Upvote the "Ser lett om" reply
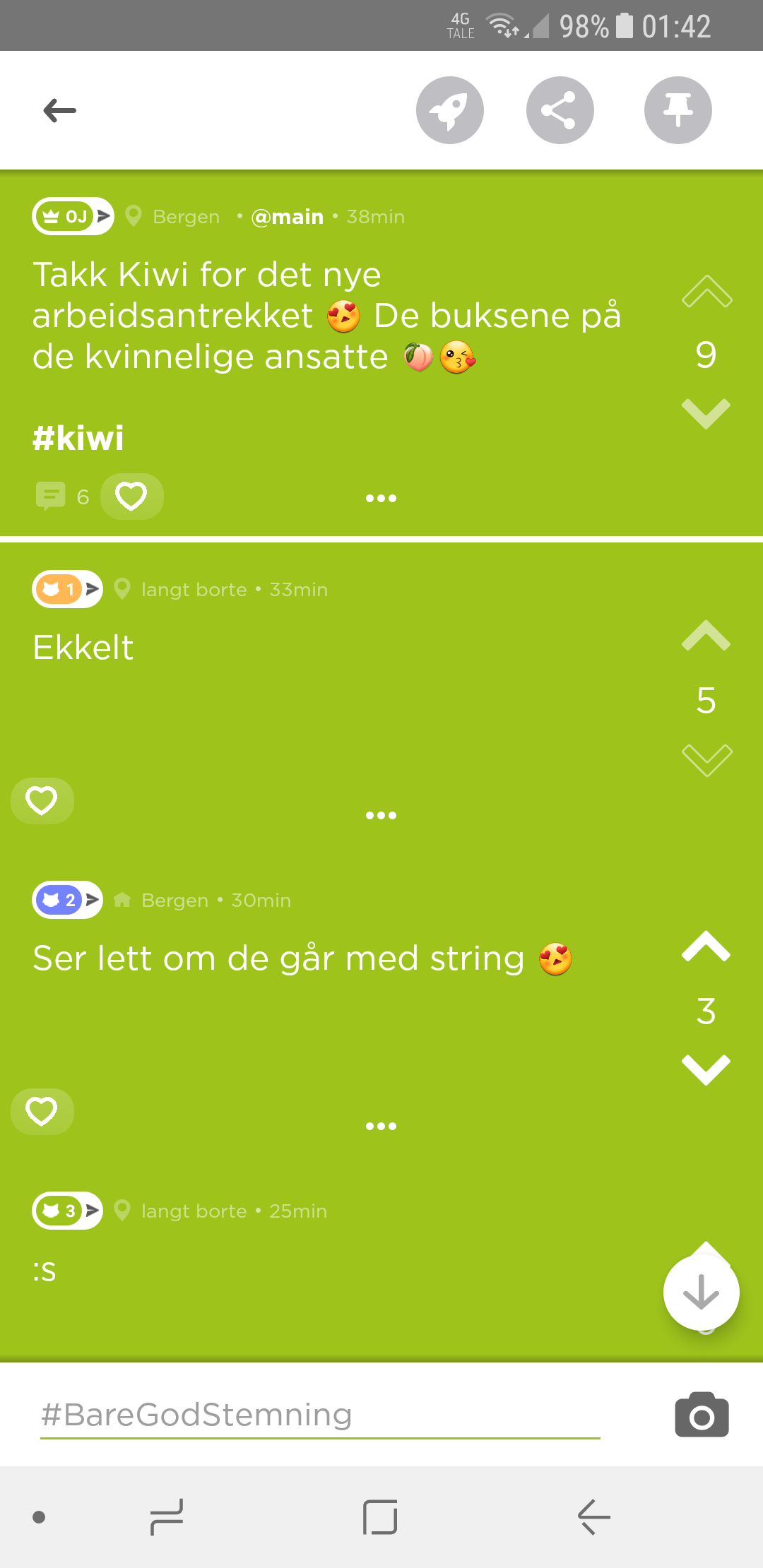The width and height of the screenshot is (763, 1568). click(x=706, y=947)
